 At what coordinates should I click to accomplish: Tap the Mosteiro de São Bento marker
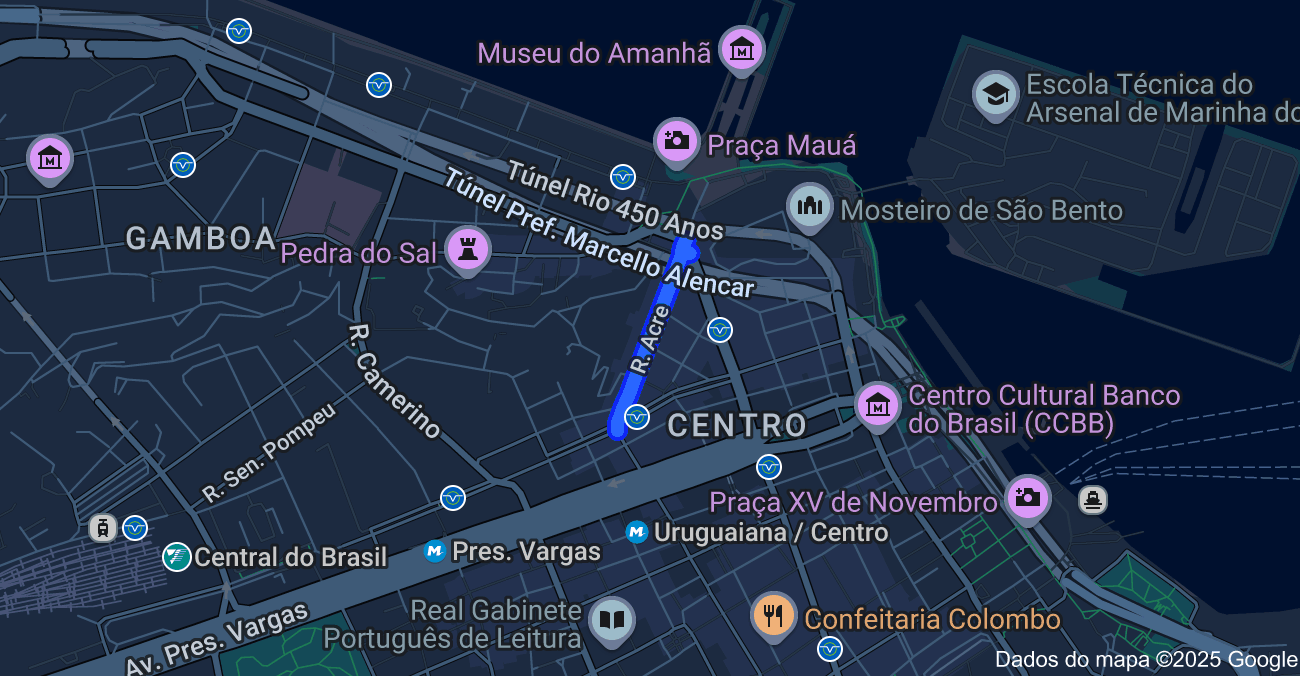pos(809,207)
